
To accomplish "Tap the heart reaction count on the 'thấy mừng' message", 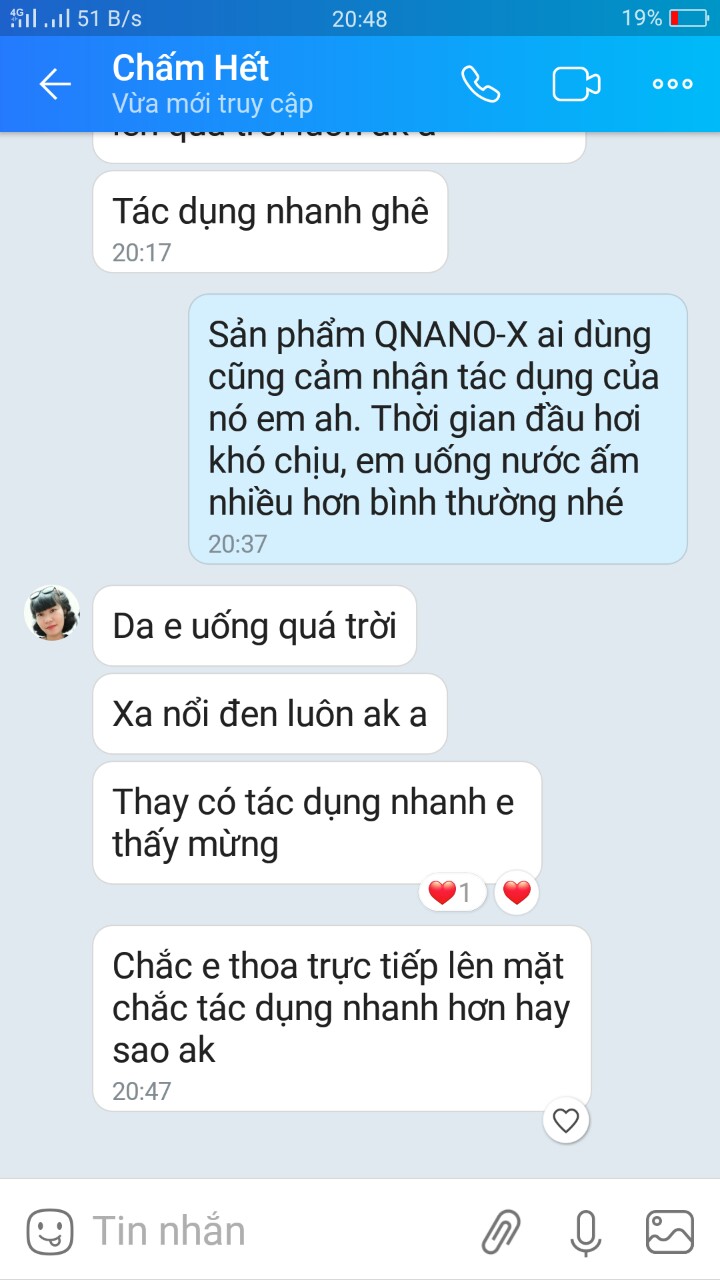I will click(453, 892).
